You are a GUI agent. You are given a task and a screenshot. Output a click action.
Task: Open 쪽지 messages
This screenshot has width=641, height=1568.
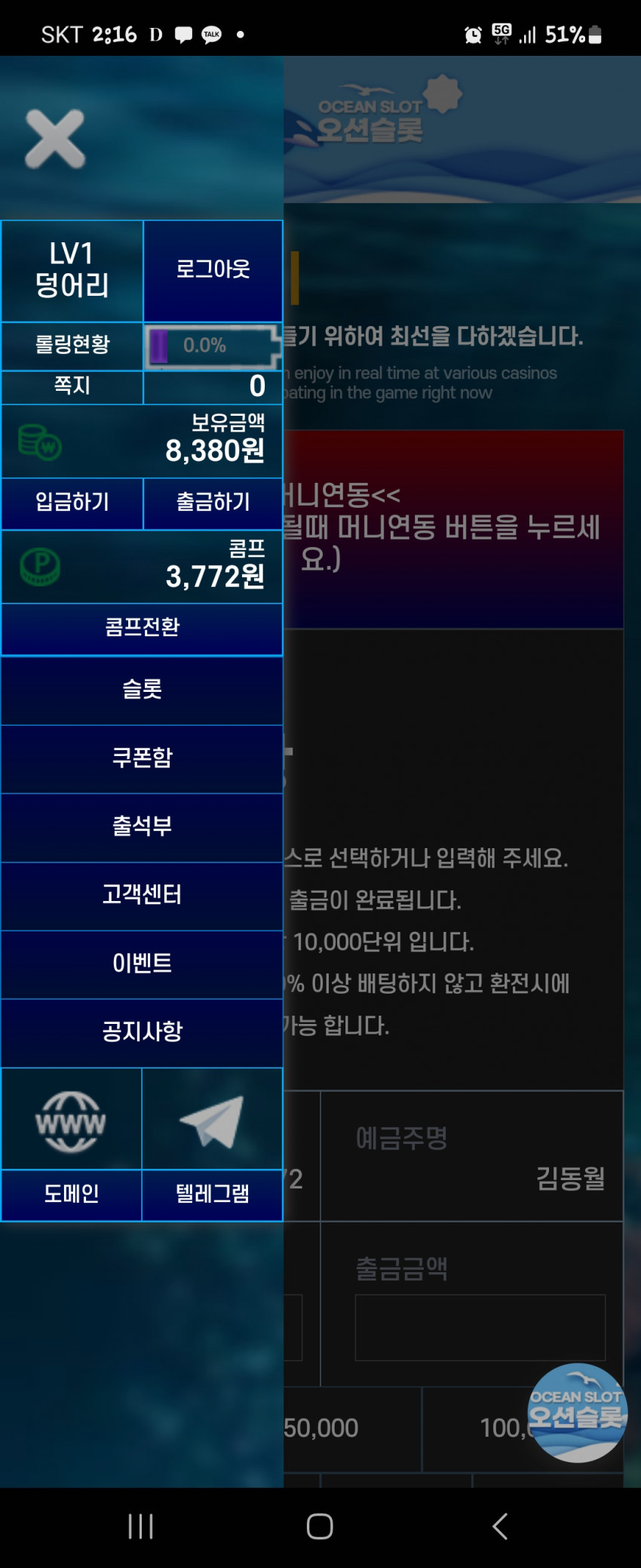coord(72,386)
